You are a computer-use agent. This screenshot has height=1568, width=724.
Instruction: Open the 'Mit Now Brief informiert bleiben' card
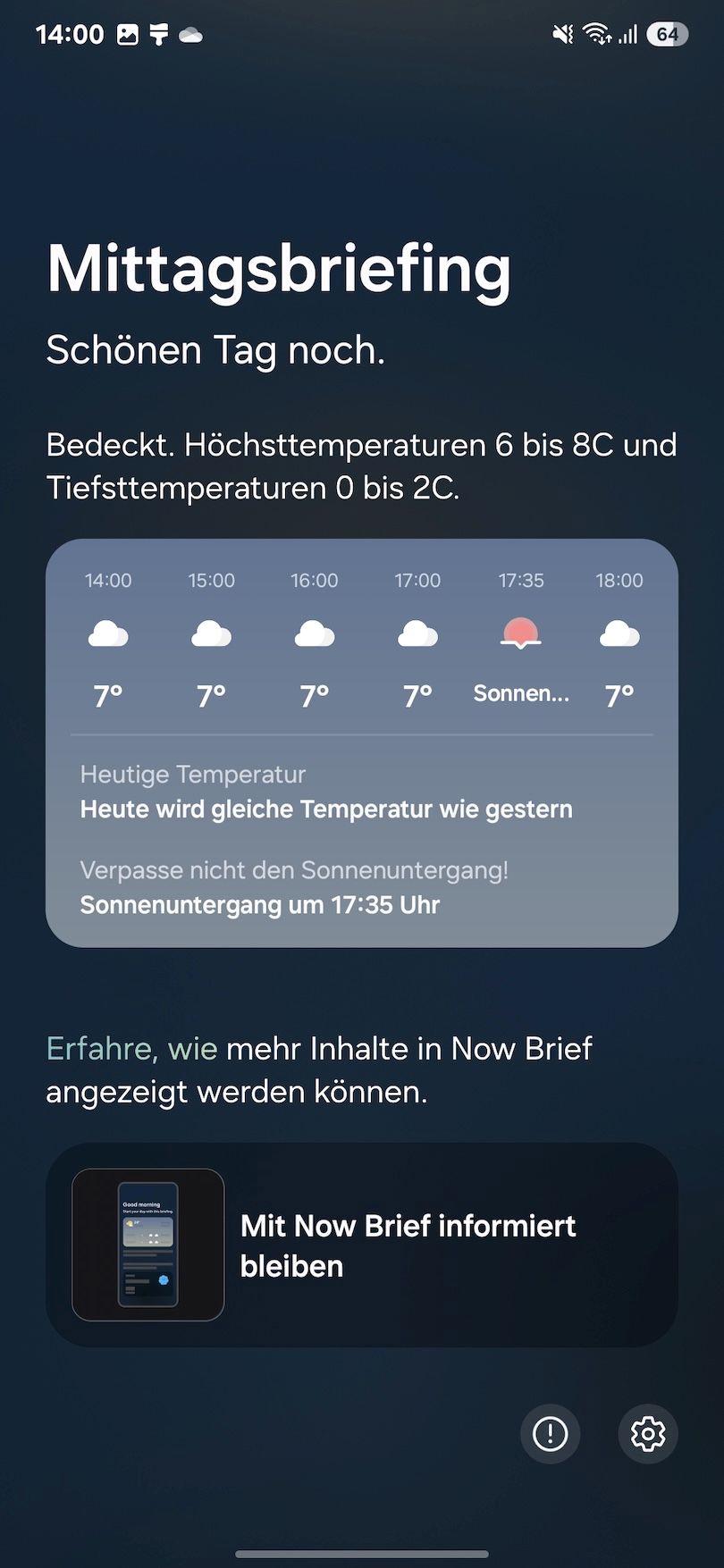361,1245
